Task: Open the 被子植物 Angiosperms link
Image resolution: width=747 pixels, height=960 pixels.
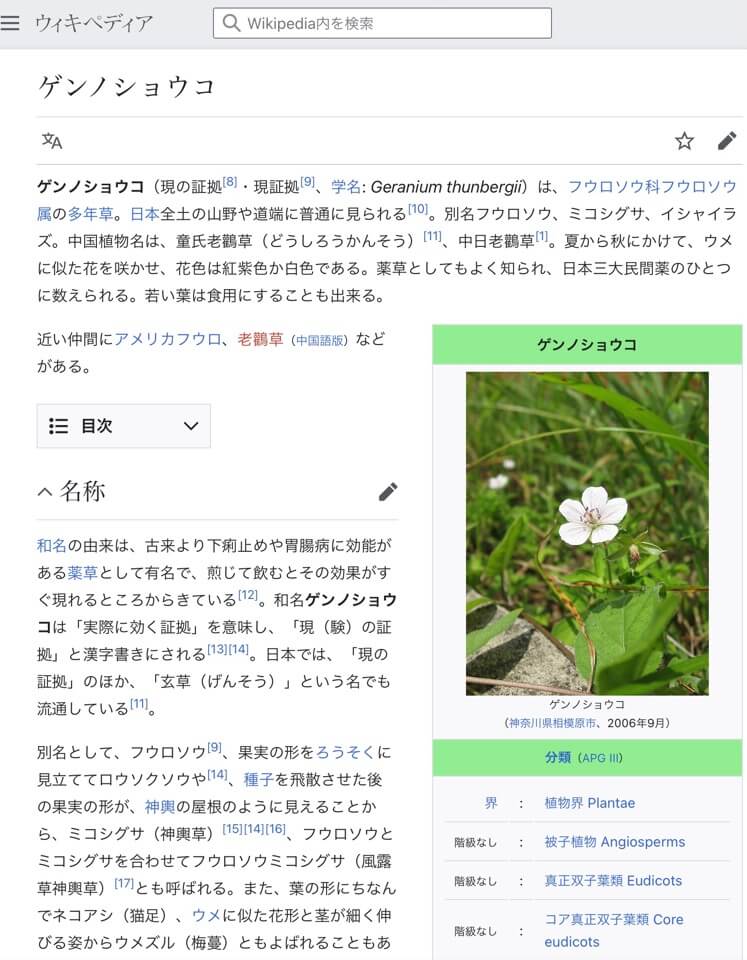Action: coord(614,842)
